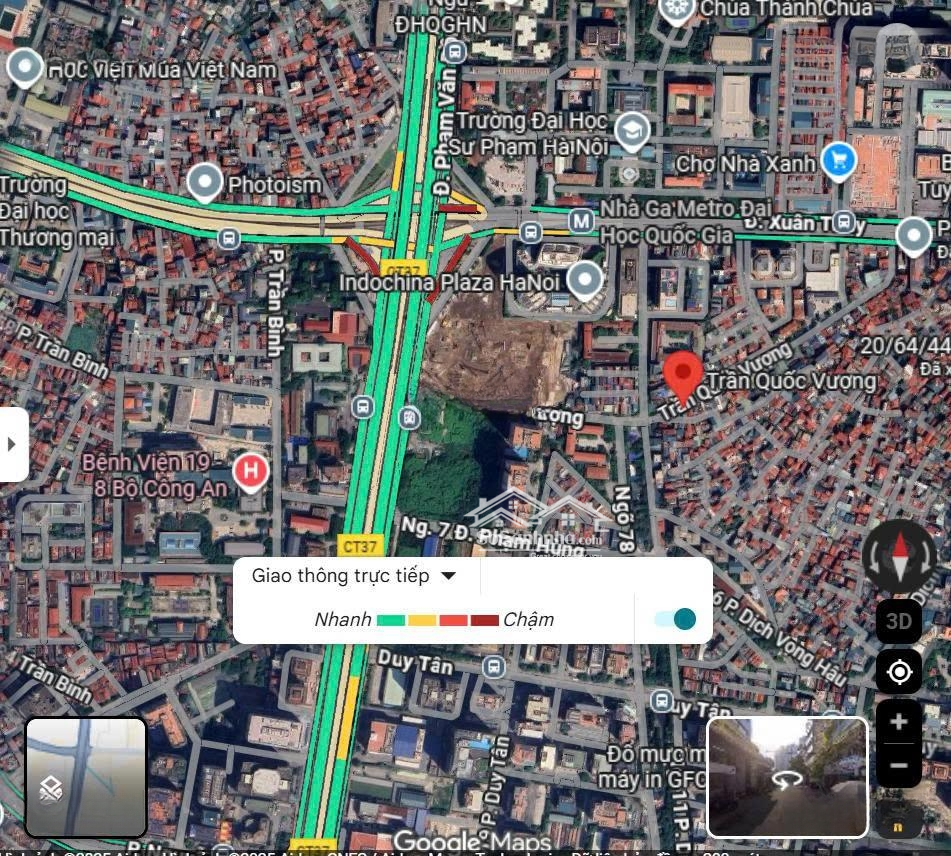Open the Street View preview thumbnail
The image size is (951, 856).
[787, 776]
